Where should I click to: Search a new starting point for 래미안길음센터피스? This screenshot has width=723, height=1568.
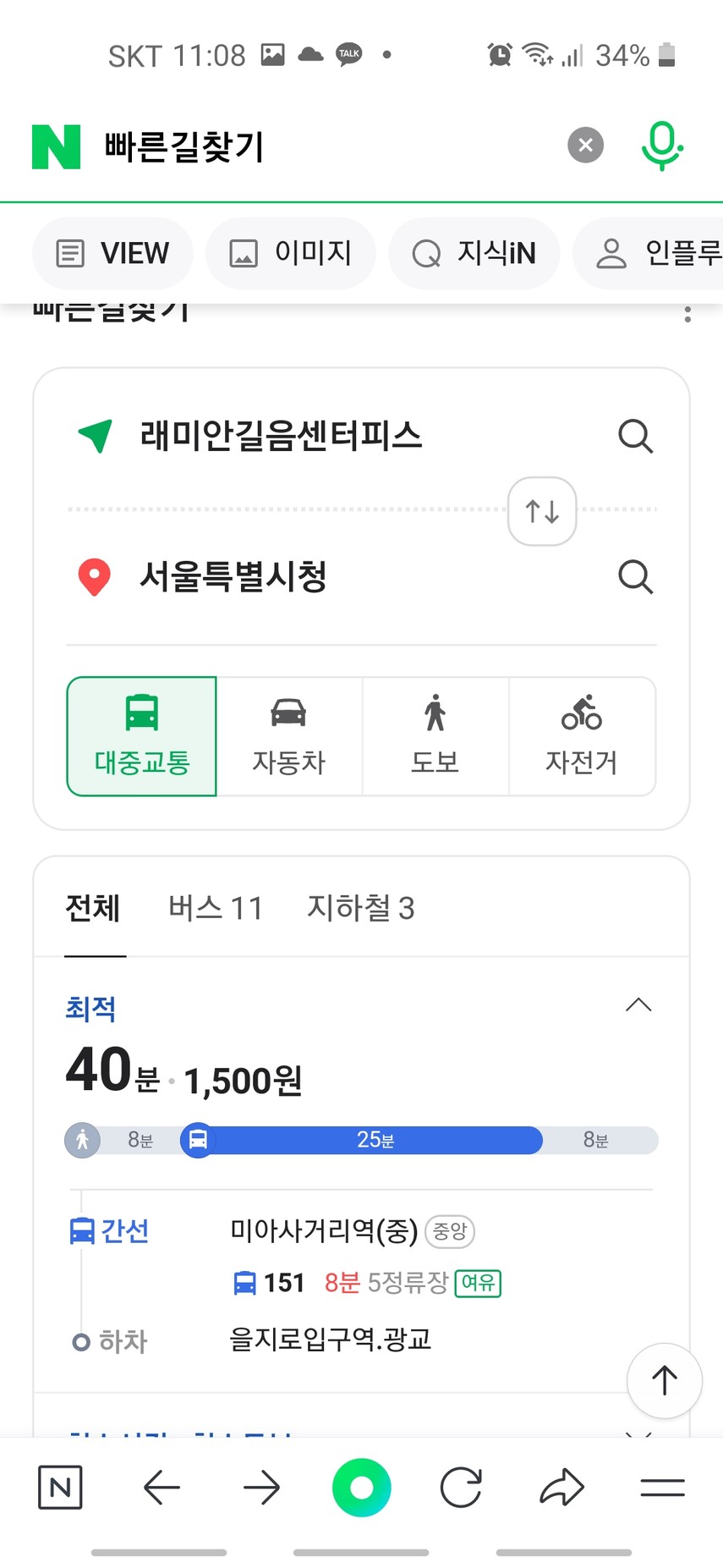(x=635, y=437)
